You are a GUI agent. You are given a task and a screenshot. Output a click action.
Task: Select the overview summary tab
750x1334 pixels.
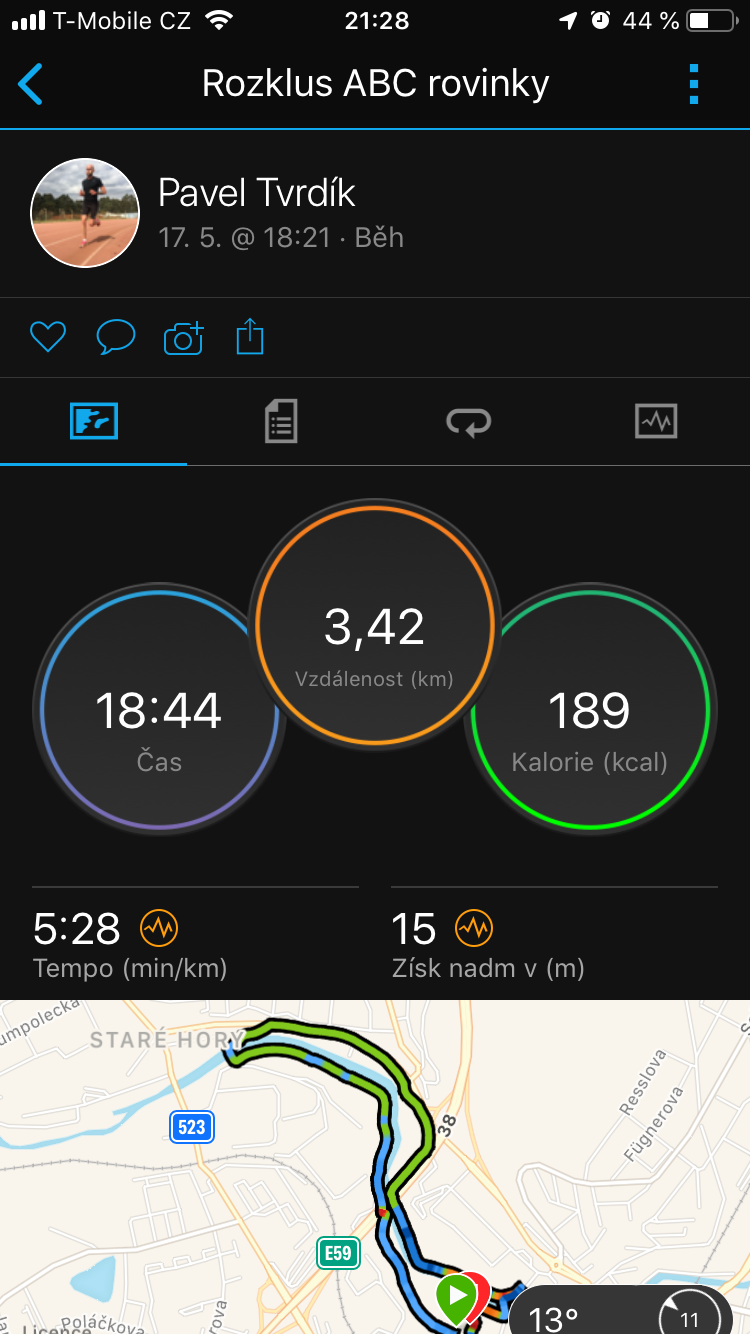tap(94, 421)
